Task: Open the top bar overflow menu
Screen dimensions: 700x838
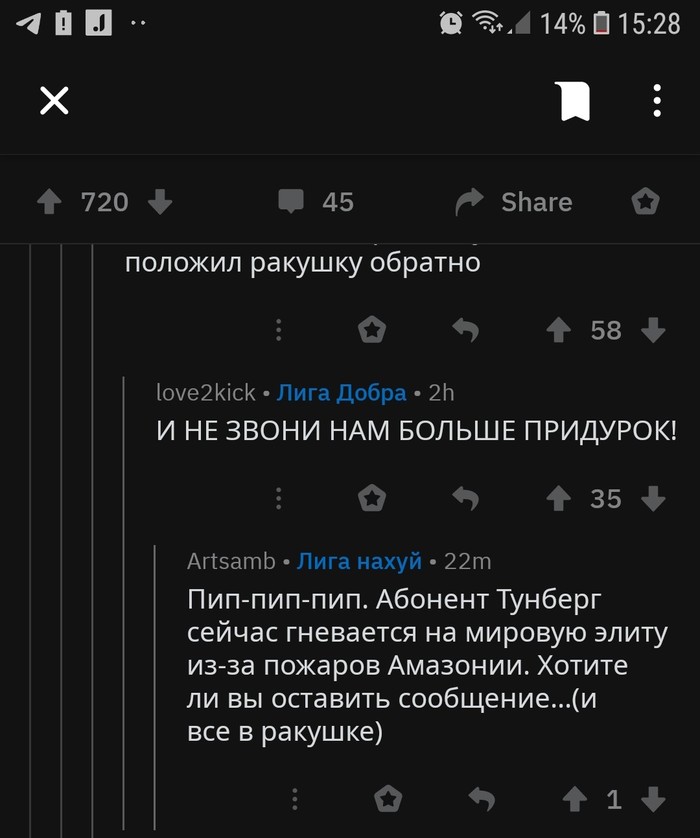Action: click(657, 101)
